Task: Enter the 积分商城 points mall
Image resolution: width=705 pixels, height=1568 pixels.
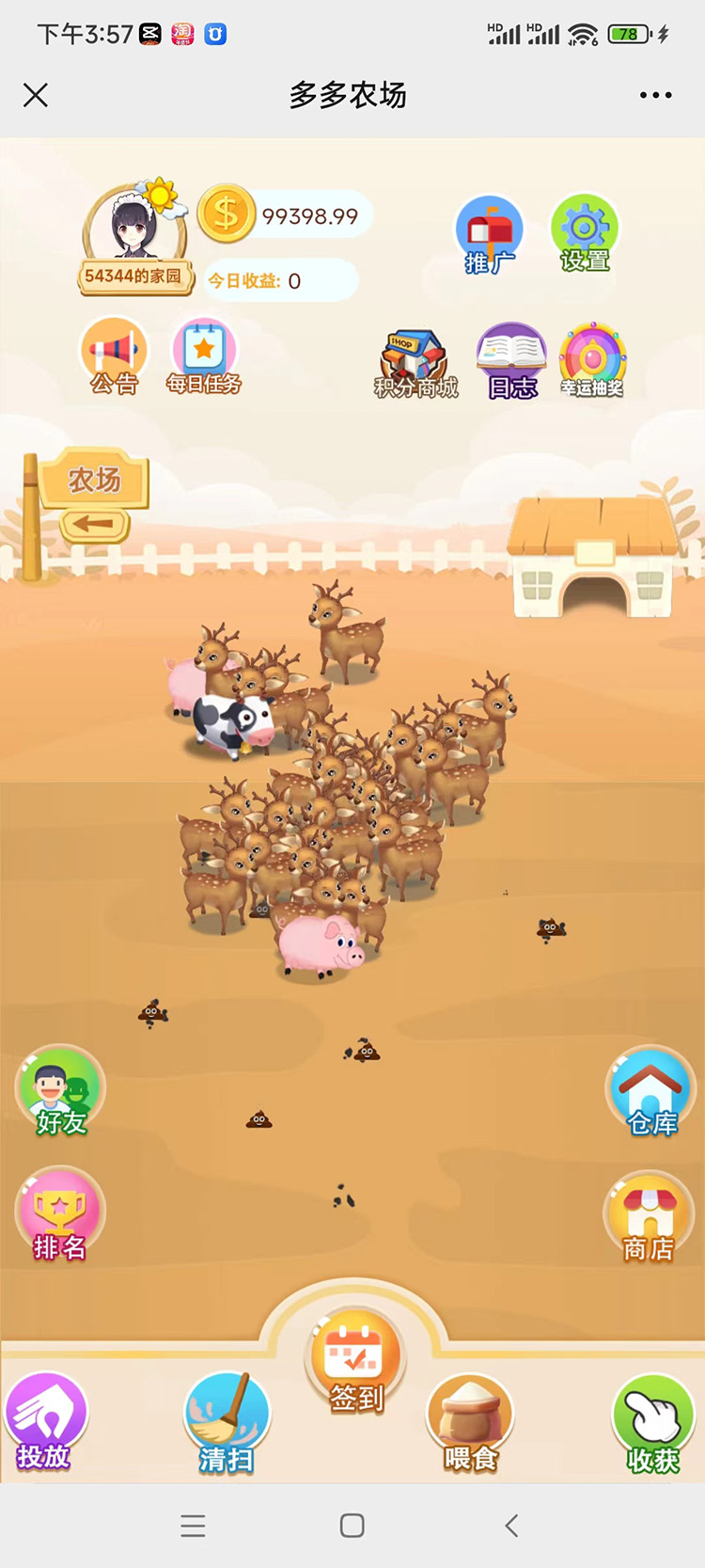Action: click(415, 363)
